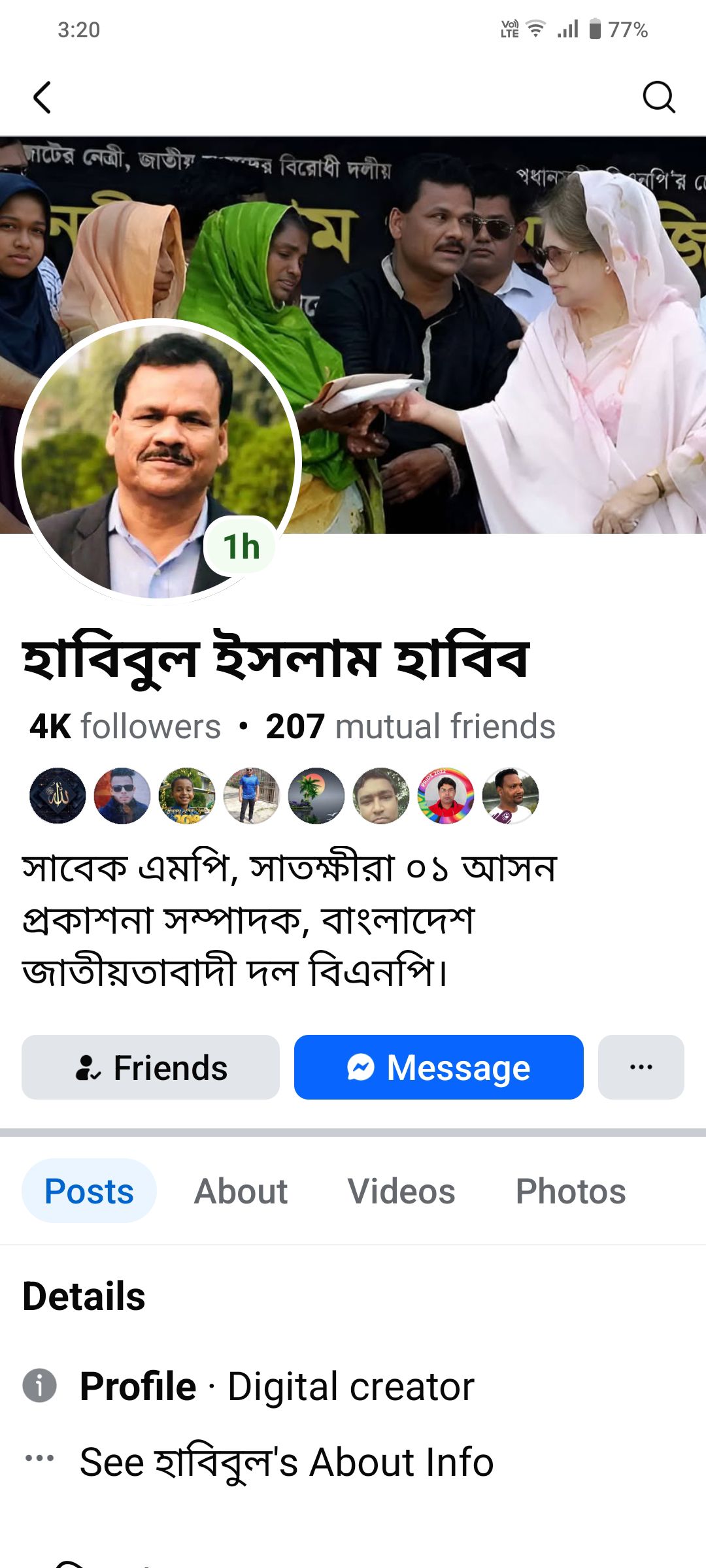Screen dimensions: 706x1568
Task: Tap the Friends button
Action: 150,1067
